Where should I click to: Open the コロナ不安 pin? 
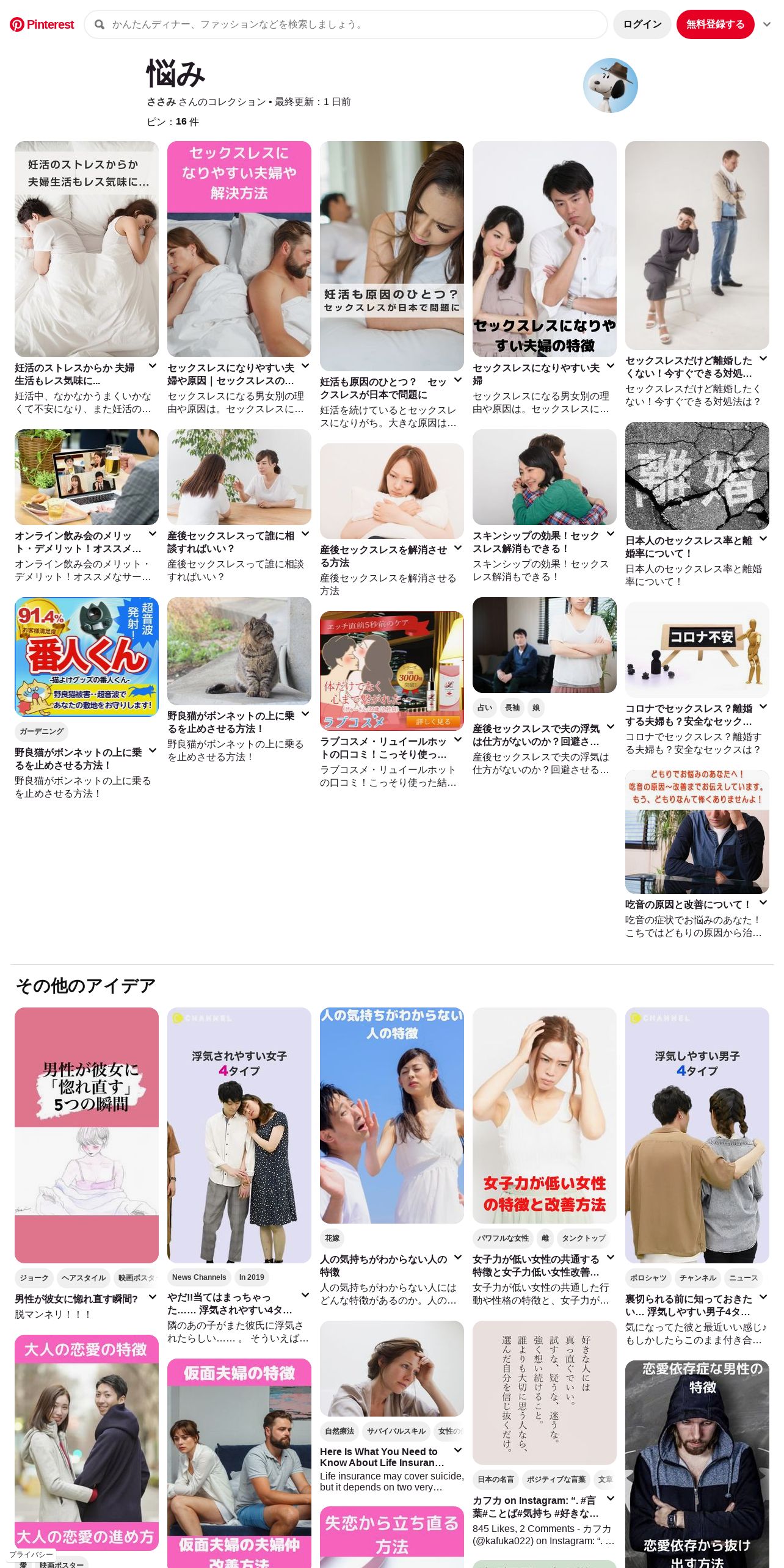pos(697,650)
